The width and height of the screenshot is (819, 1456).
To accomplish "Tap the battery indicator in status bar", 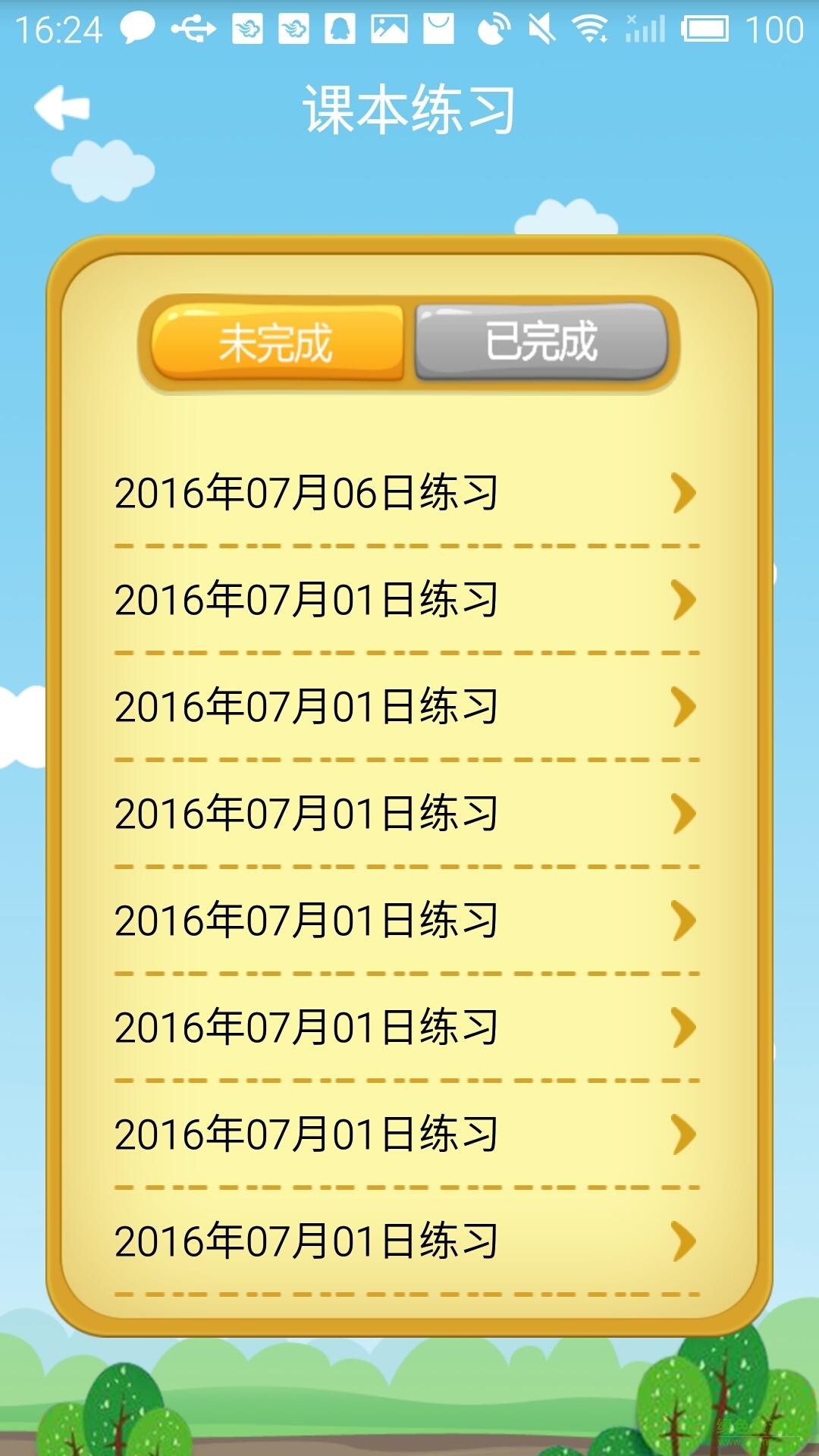I will coord(705,30).
